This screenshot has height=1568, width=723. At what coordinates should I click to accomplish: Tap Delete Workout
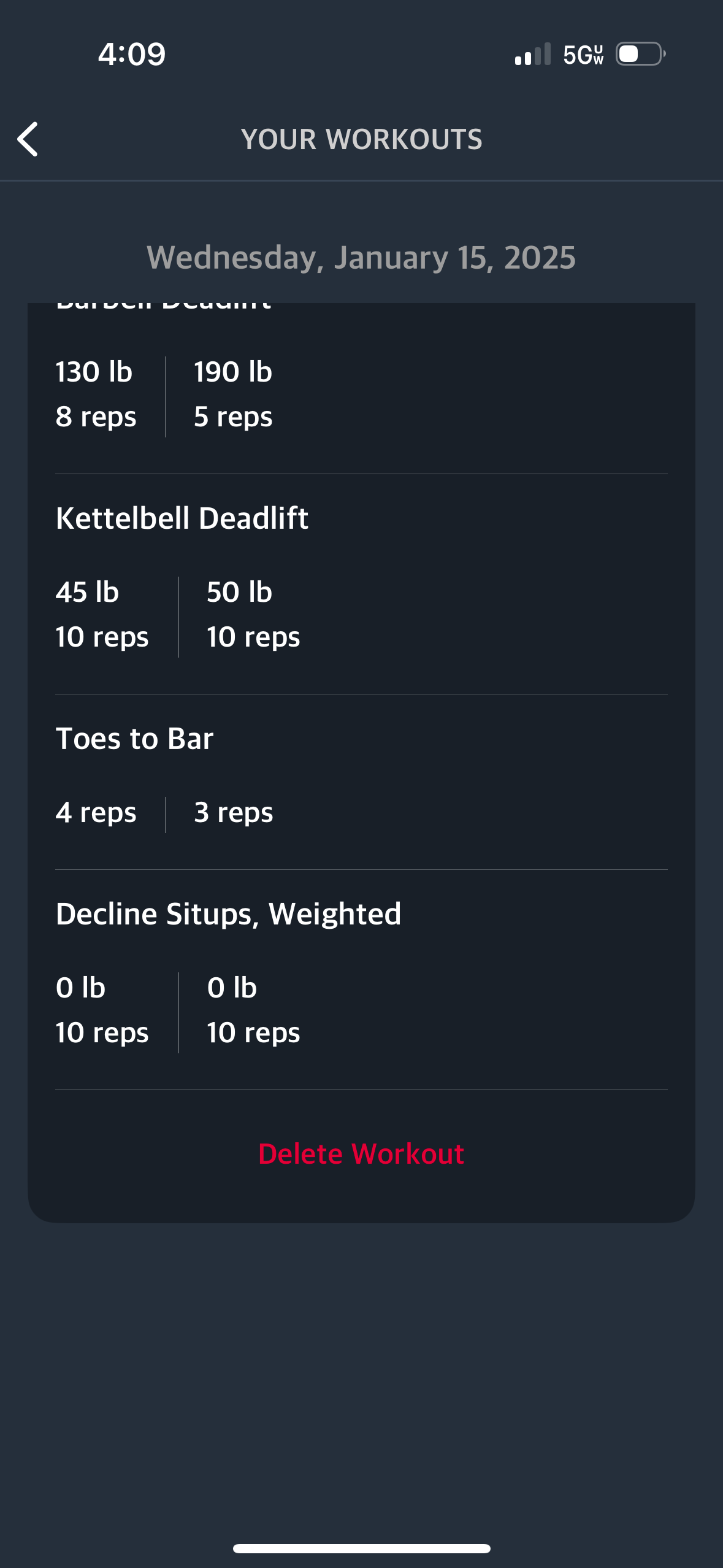click(x=361, y=1154)
